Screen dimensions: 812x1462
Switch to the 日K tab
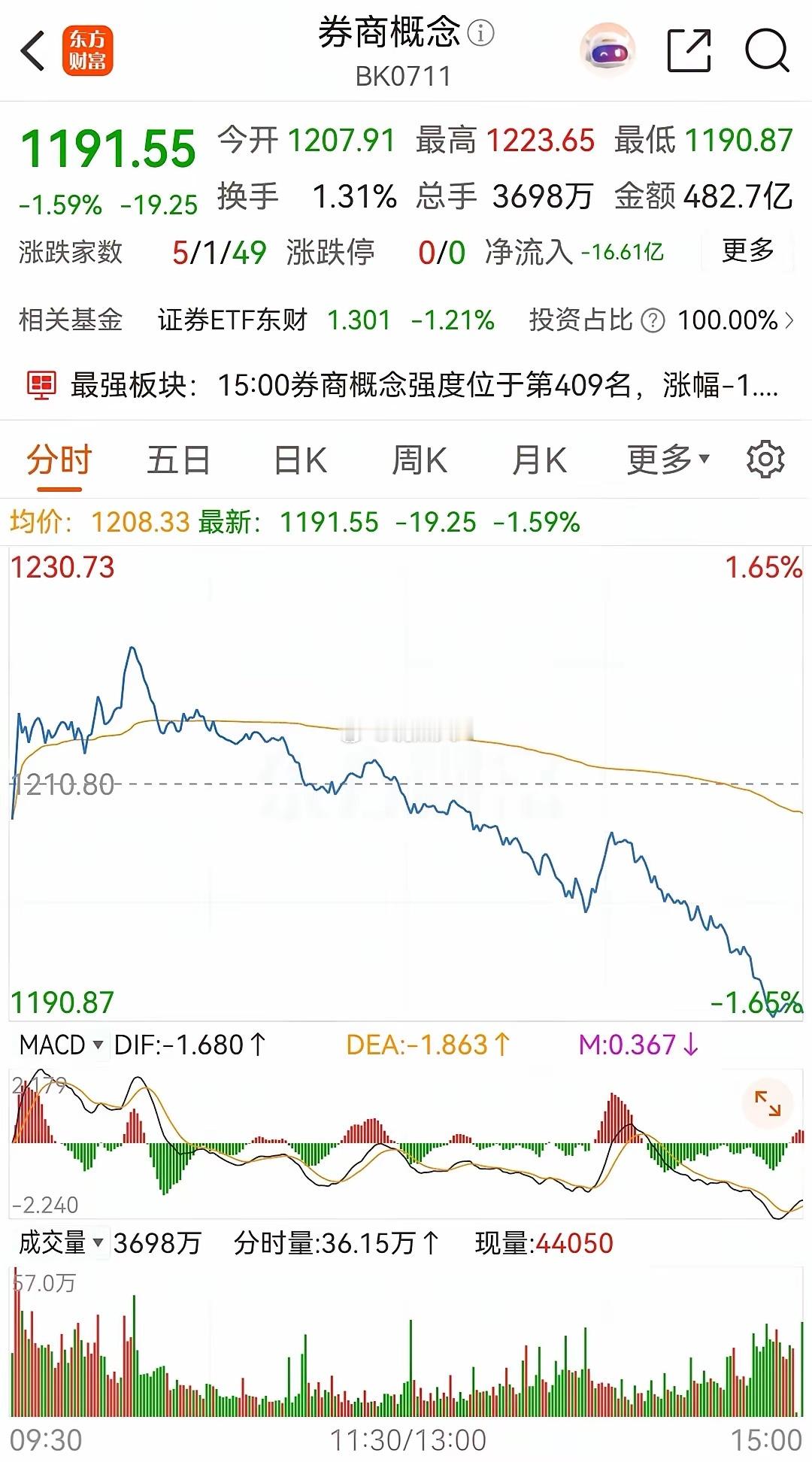301,459
